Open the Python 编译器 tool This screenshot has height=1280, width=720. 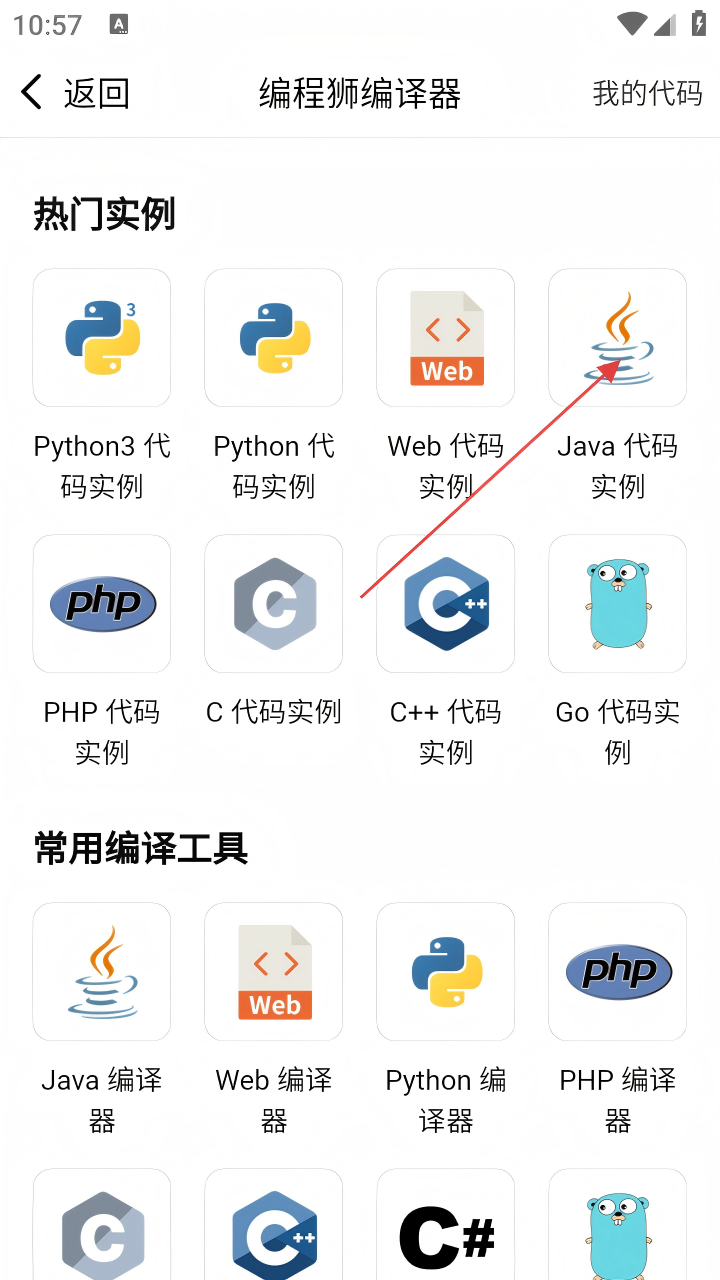446,972
